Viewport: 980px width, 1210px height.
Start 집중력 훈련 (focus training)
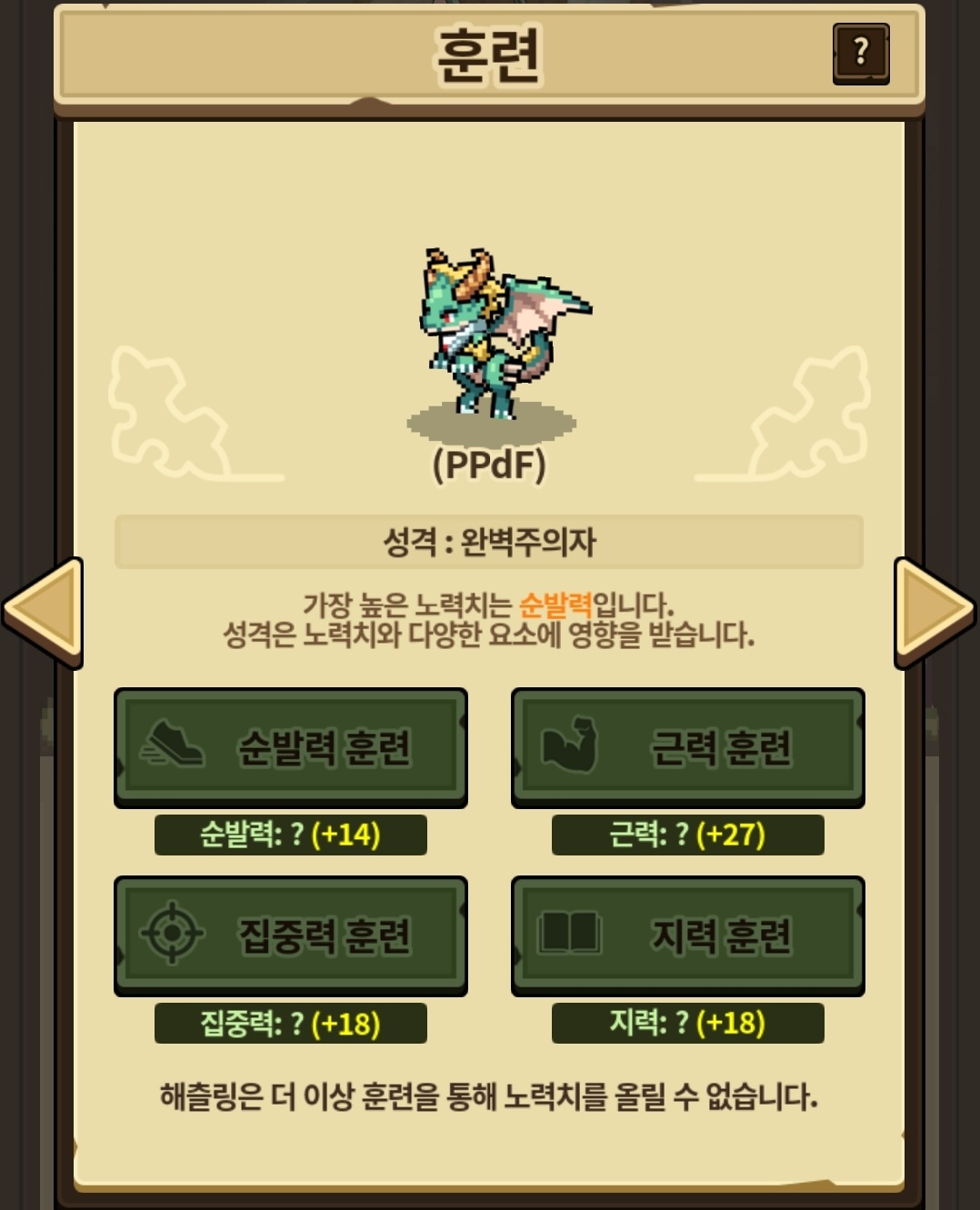point(290,935)
